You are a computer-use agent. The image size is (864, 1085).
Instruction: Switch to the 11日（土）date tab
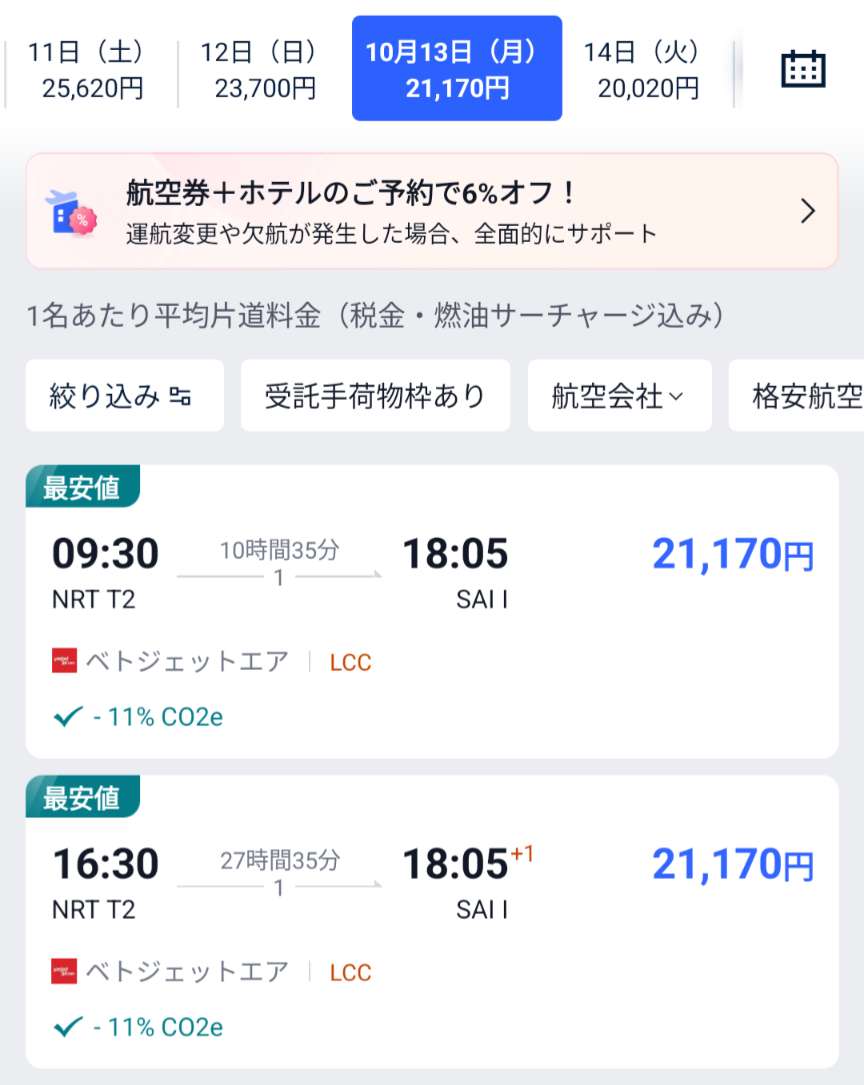coord(85,69)
